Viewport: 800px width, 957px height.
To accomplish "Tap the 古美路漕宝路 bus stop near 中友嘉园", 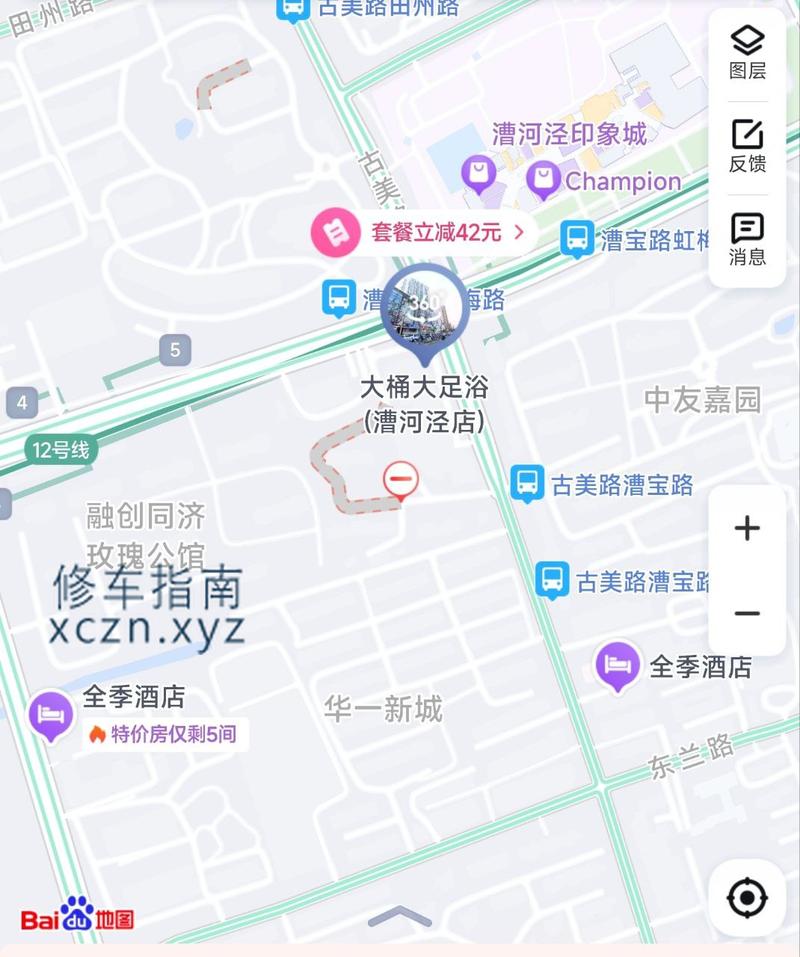I will pyautogui.click(x=527, y=484).
